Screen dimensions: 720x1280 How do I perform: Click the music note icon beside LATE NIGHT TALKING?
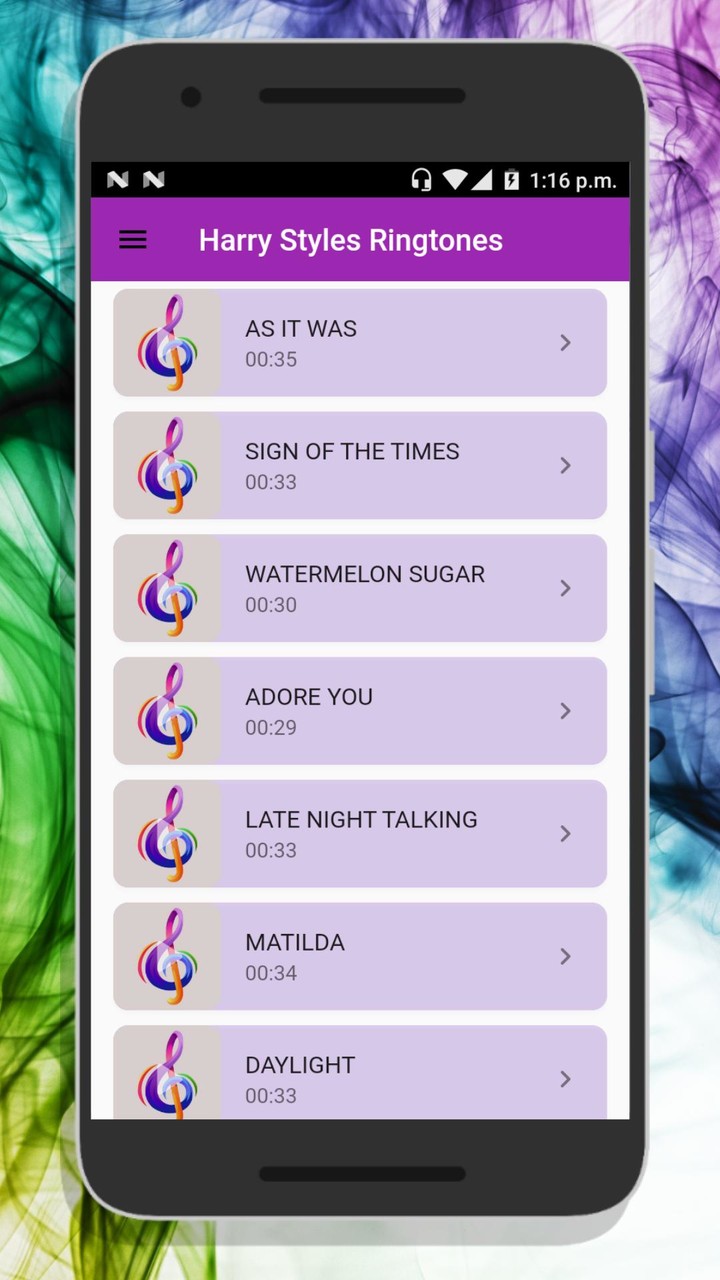tap(170, 833)
